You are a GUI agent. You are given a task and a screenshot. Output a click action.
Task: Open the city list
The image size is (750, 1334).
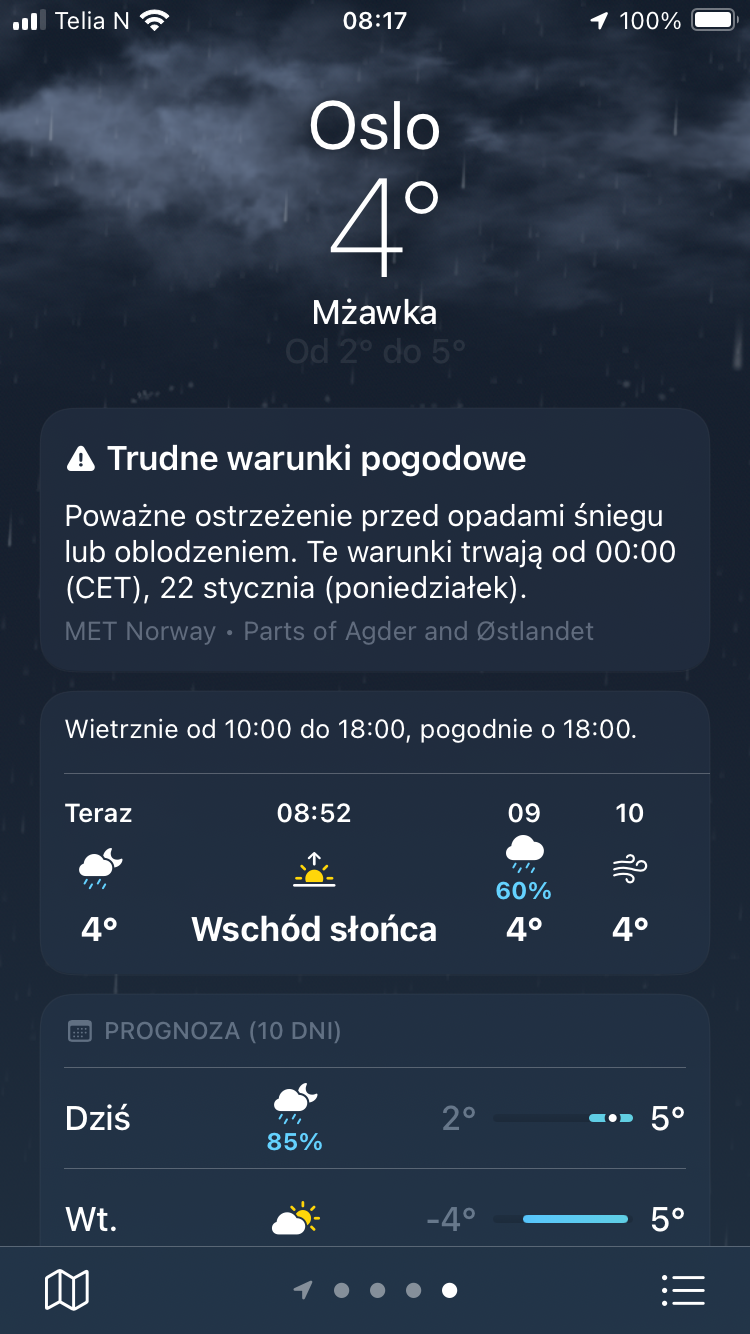point(684,1290)
